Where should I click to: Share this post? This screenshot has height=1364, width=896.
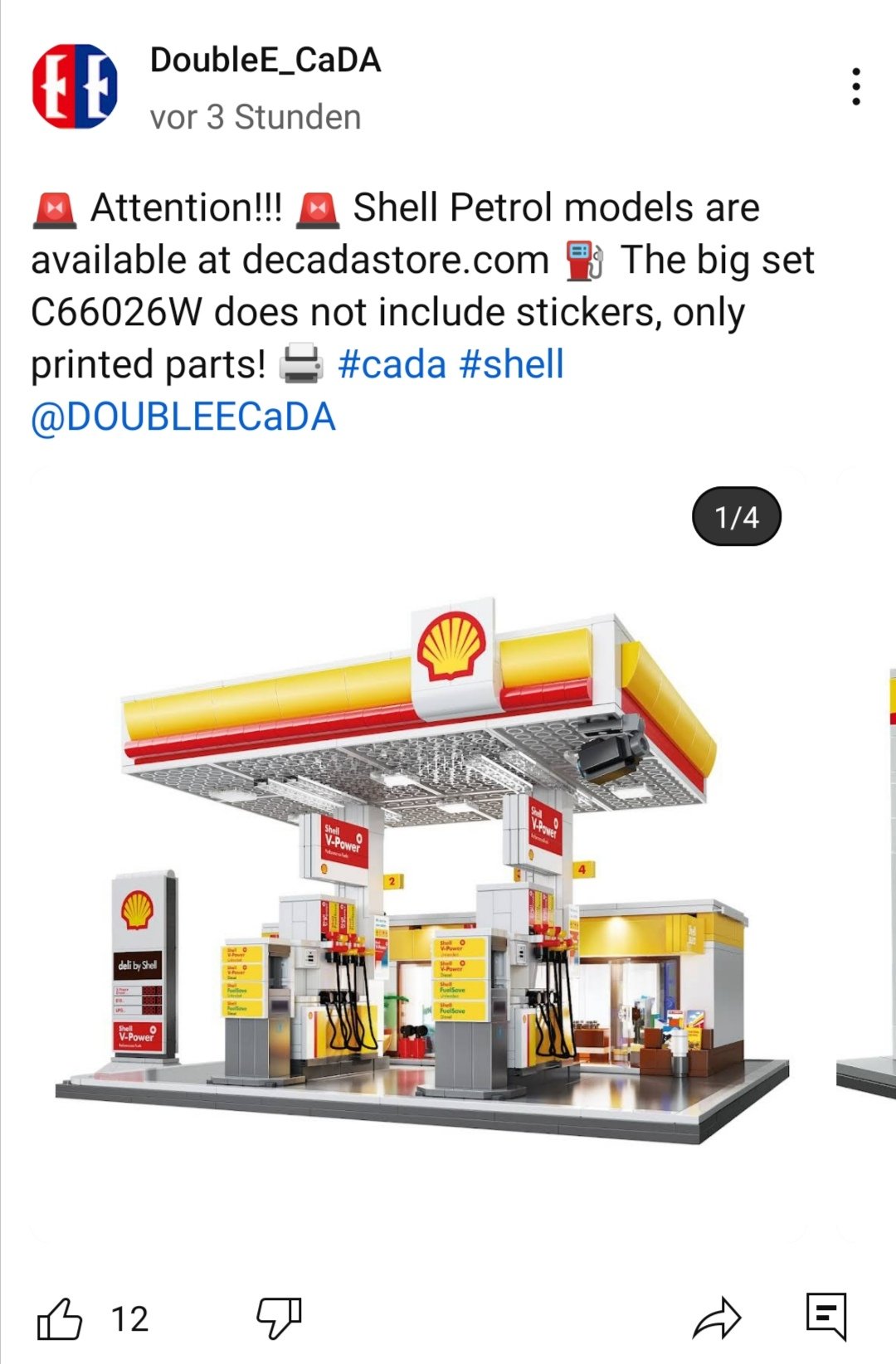coord(716,1318)
